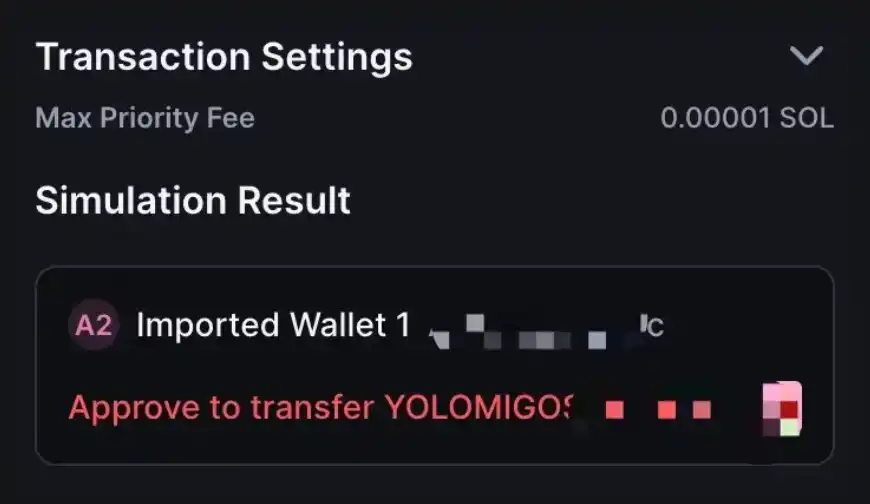Viewport: 870px width, 504px height.
Task: Collapse the Transaction Settings section
Action: pos(806,56)
